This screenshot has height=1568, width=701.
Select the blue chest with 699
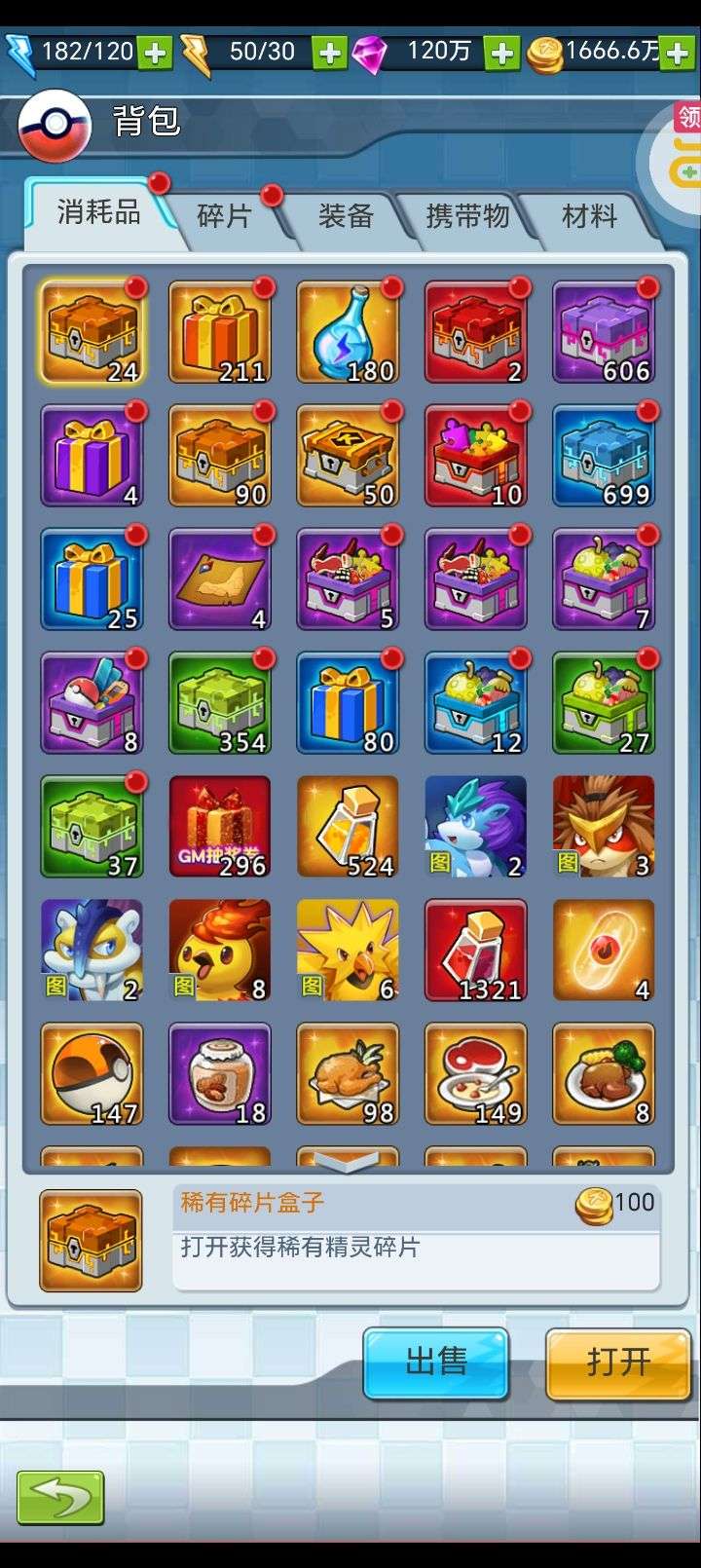604,456
